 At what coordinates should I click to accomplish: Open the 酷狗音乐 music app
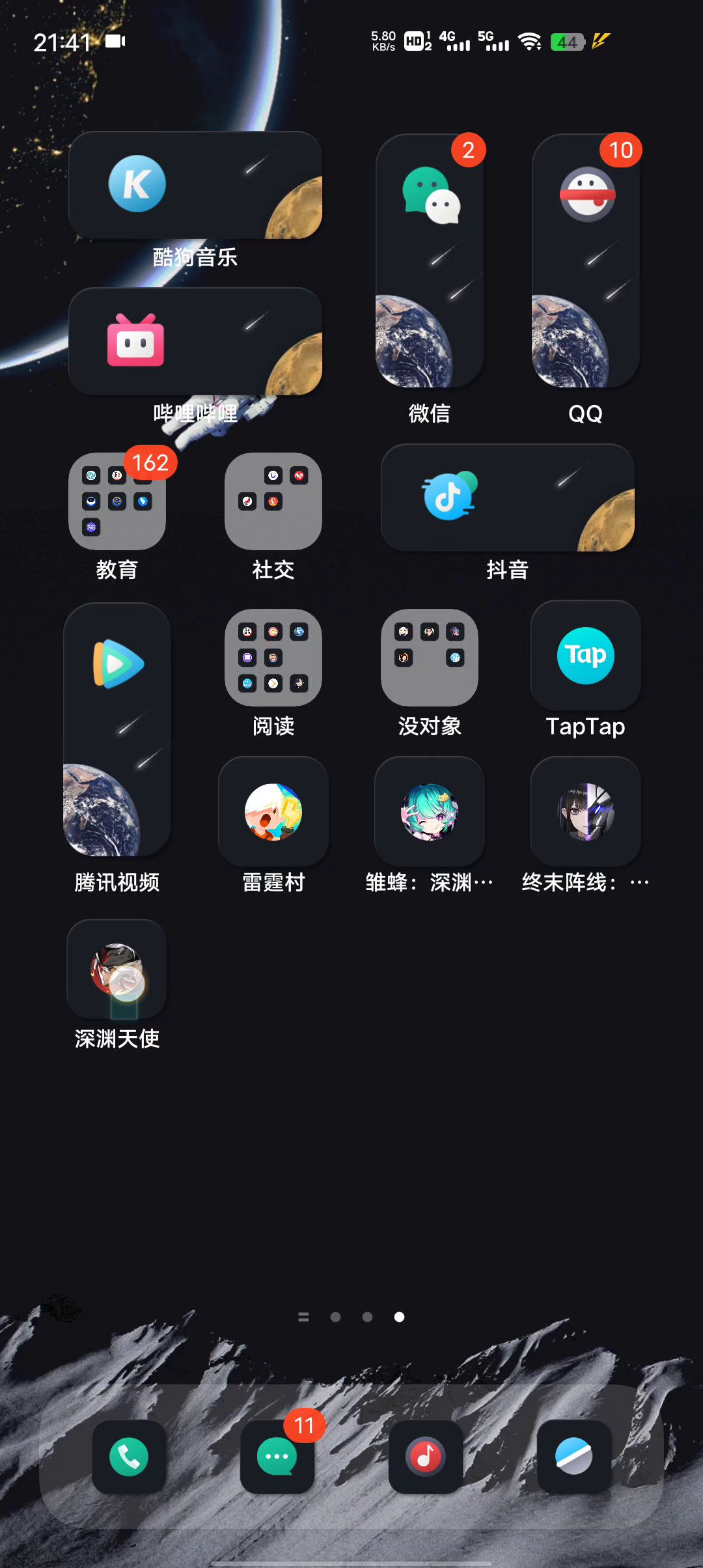pos(195,186)
